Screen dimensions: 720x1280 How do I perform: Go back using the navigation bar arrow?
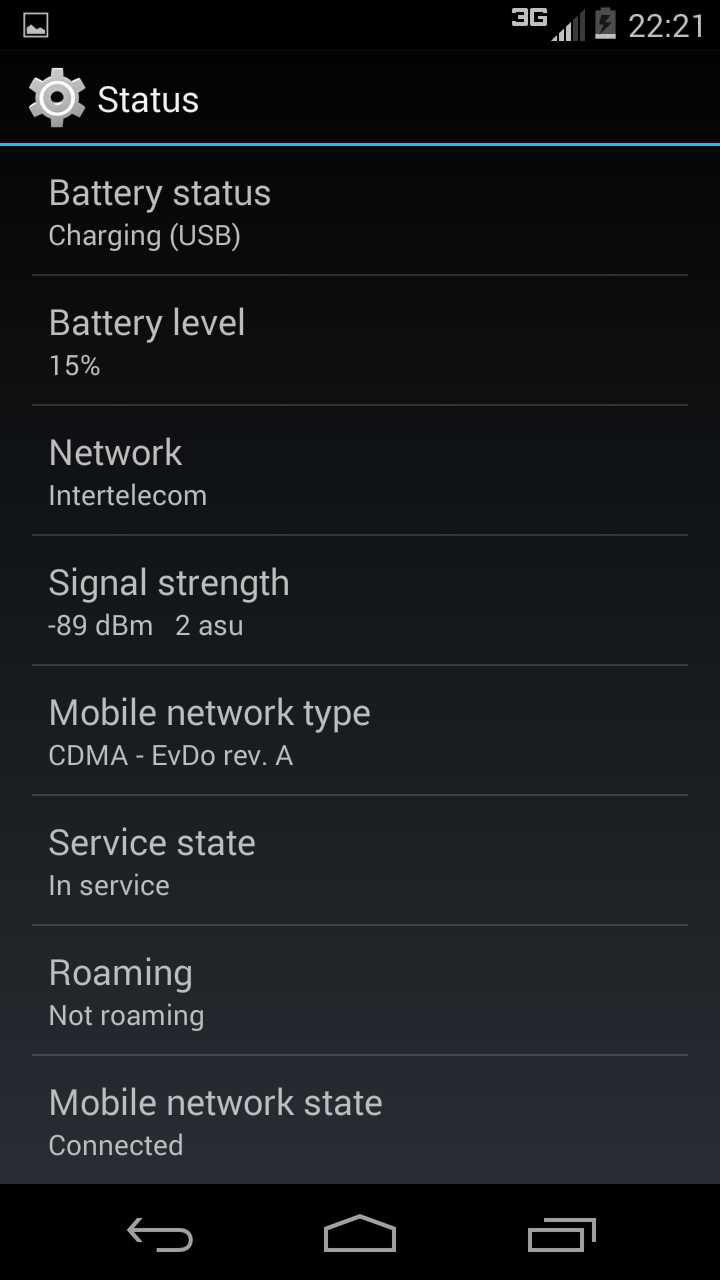point(160,1235)
